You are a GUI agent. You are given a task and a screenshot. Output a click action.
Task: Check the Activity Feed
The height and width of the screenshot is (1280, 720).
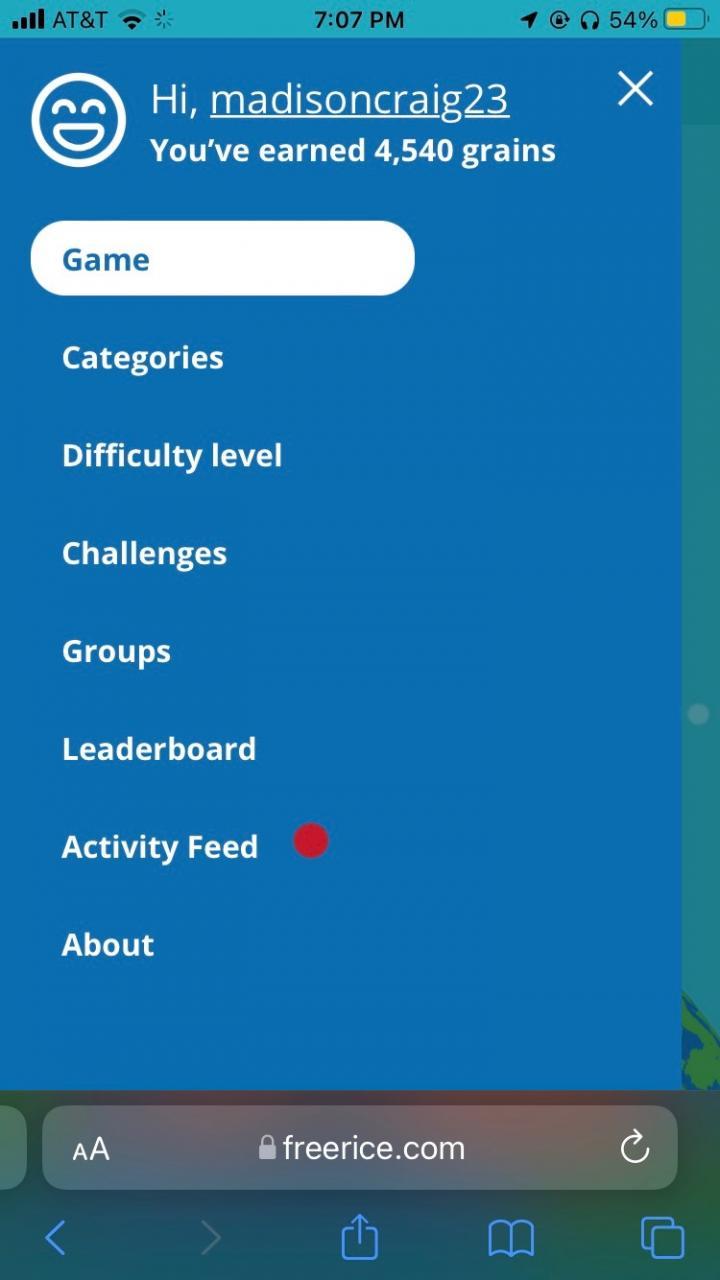(x=160, y=847)
